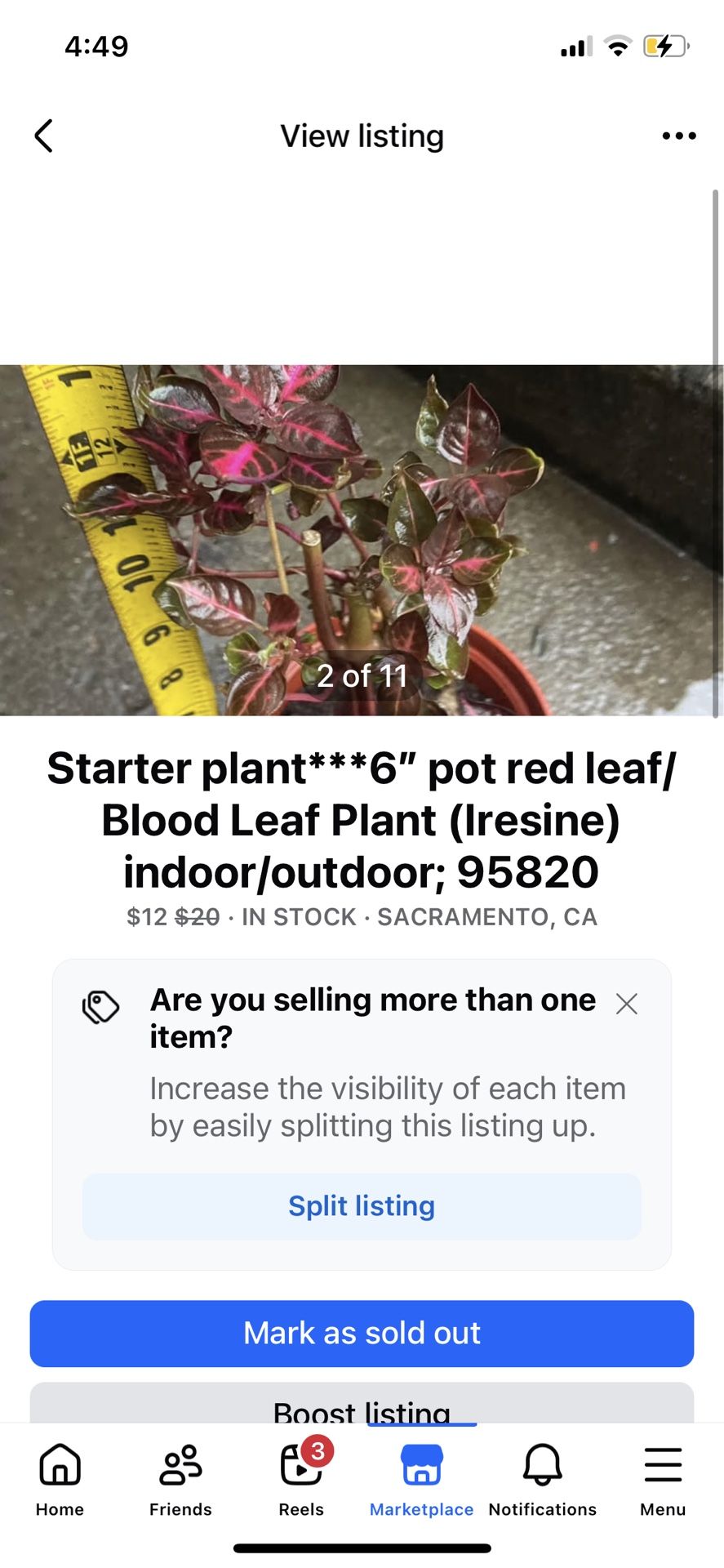Viewport: 724px width, 1568px height.
Task: Open listing options via three-dot icon
Action: pyautogui.click(x=678, y=136)
